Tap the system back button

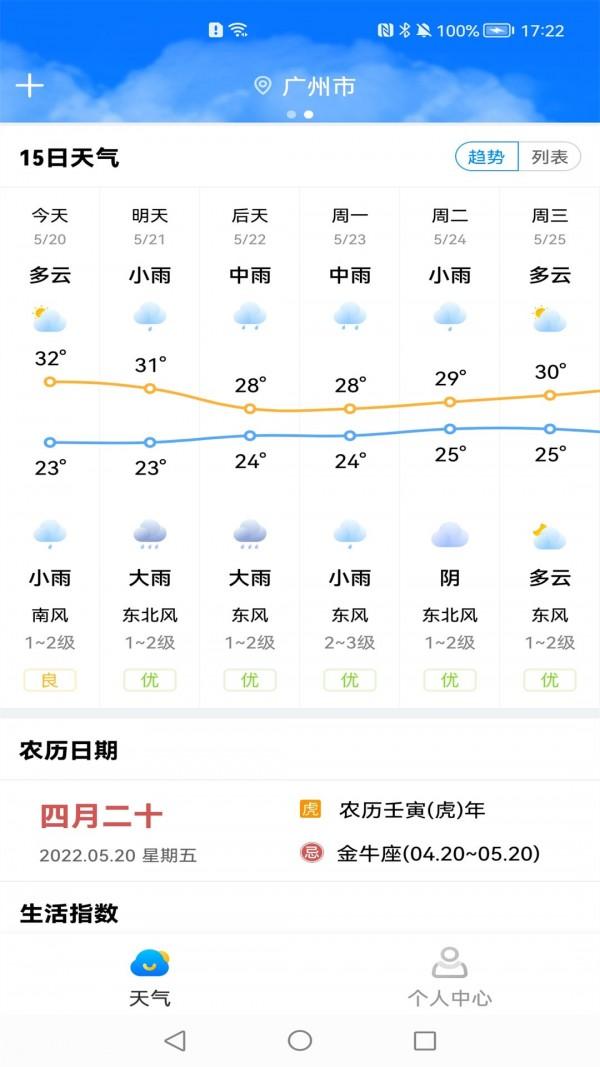point(175,1041)
